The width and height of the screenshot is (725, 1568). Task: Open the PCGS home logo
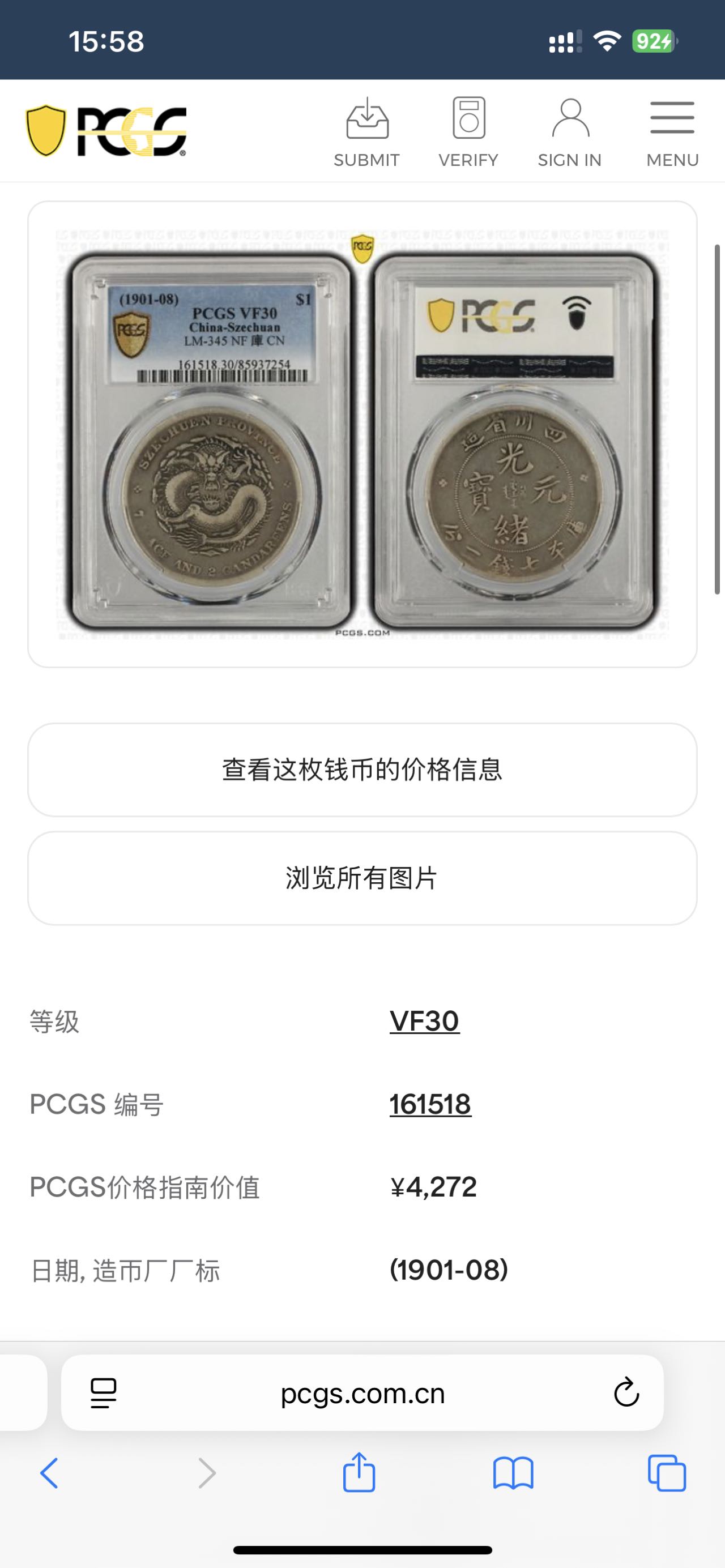pyautogui.click(x=106, y=131)
